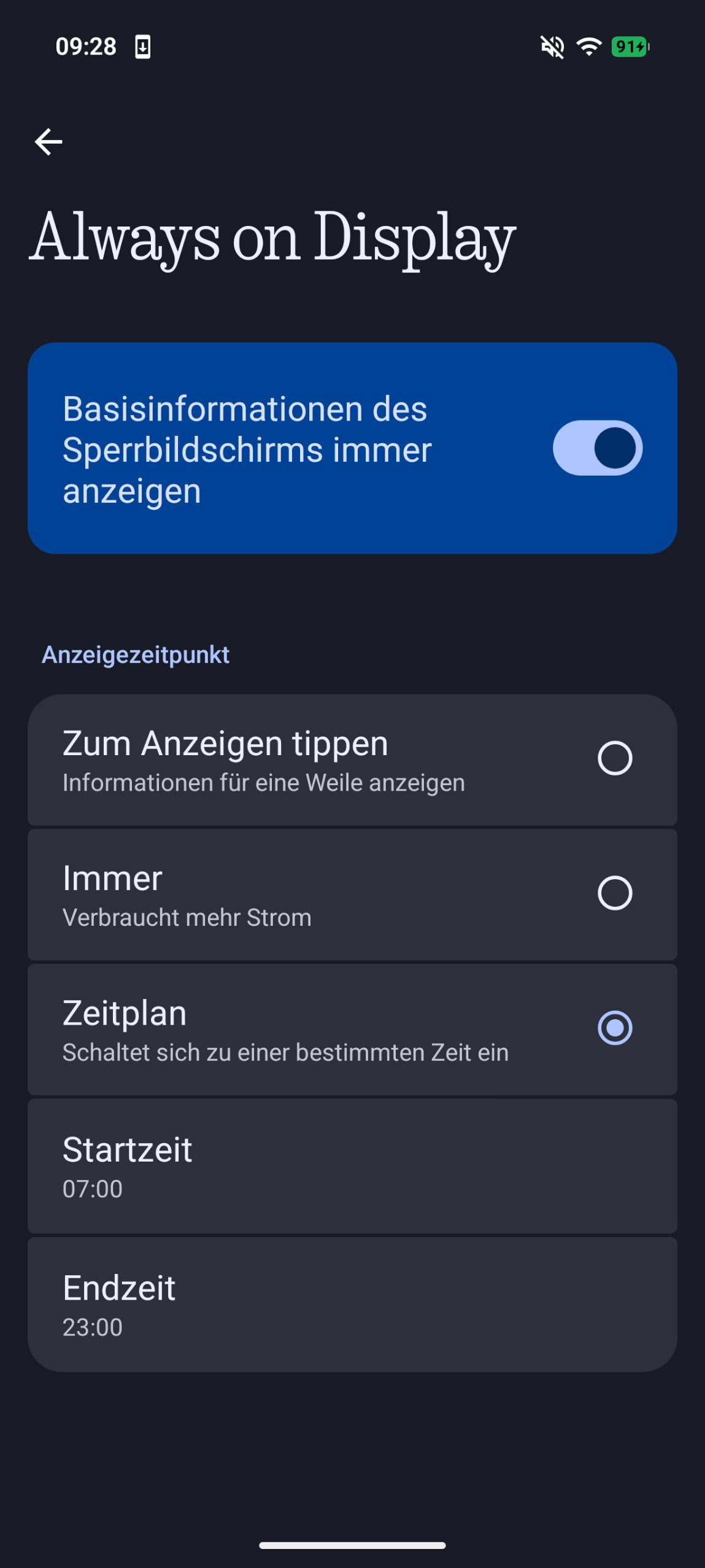Select the Zum Anzeigen tippen option
The width and height of the screenshot is (705, 1568).
point(614,759)
